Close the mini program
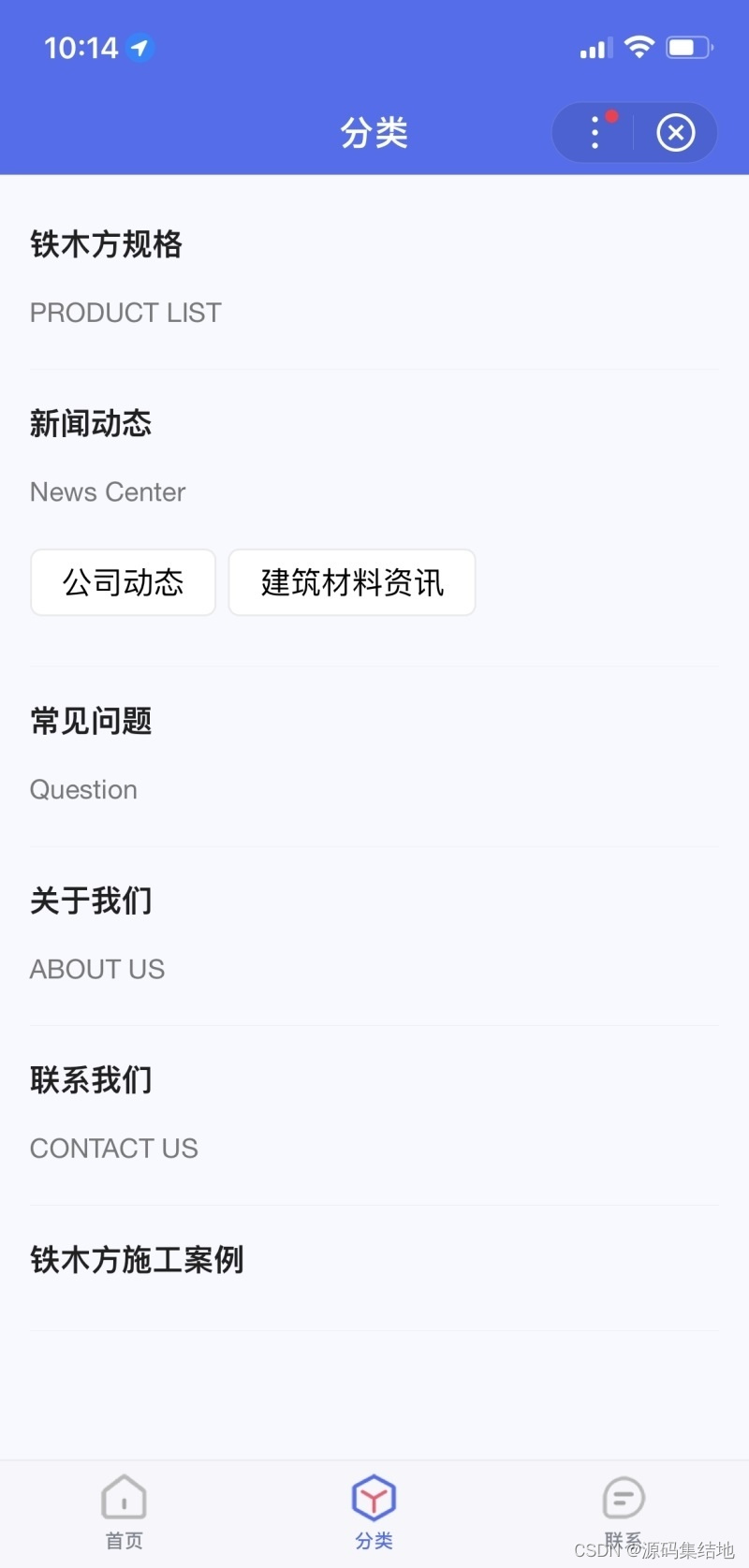The width and height of the screenshot is (749, 1568). point(675,133)
